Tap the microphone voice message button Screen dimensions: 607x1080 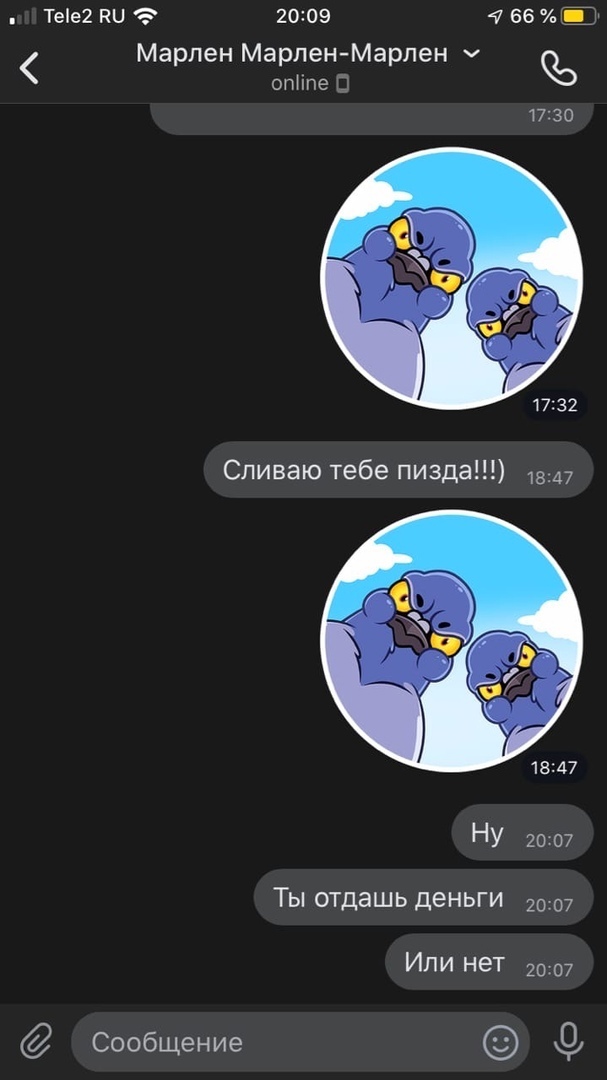(569, 1042)
